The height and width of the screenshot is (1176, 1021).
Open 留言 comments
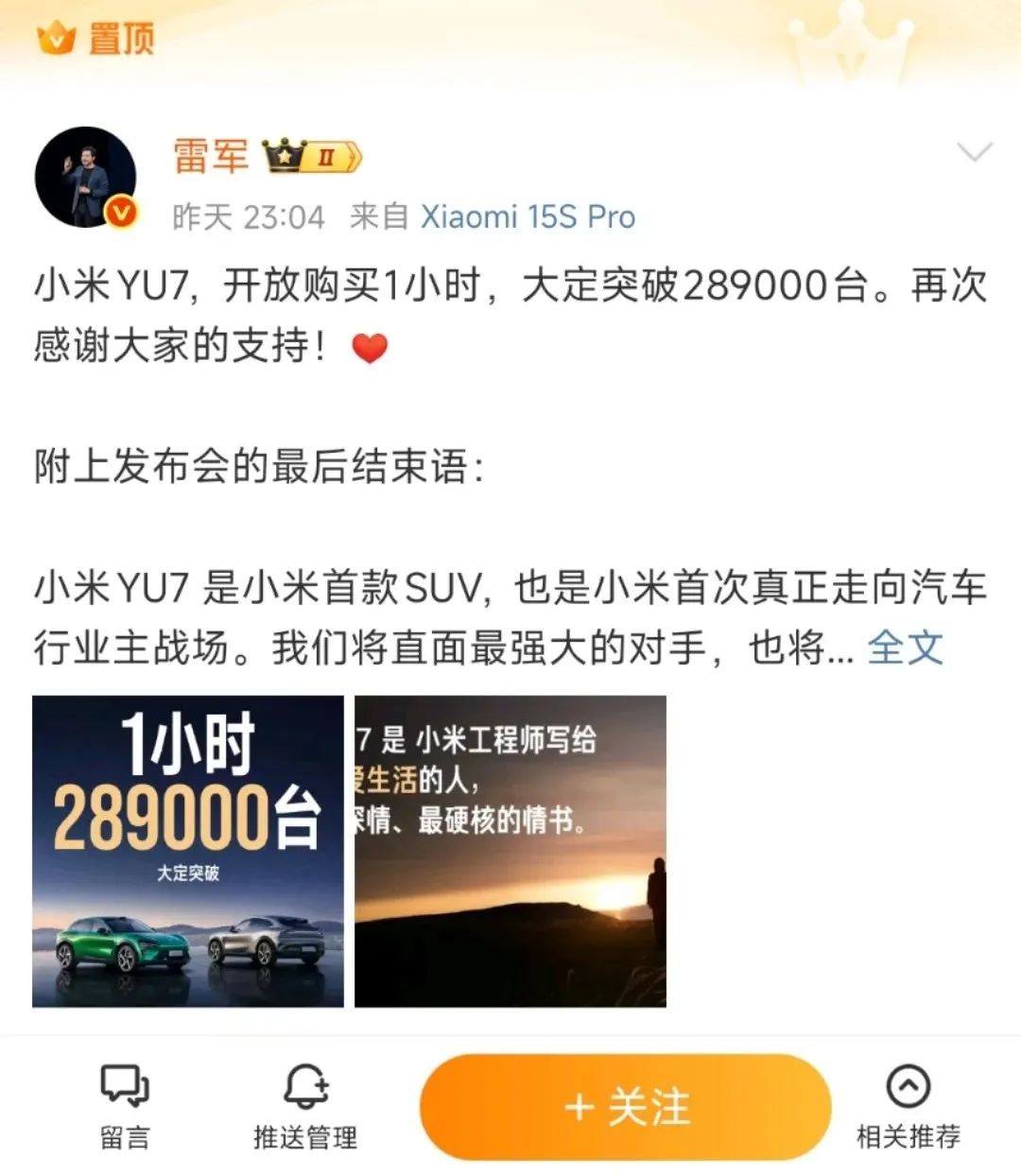coord(125,1106)
